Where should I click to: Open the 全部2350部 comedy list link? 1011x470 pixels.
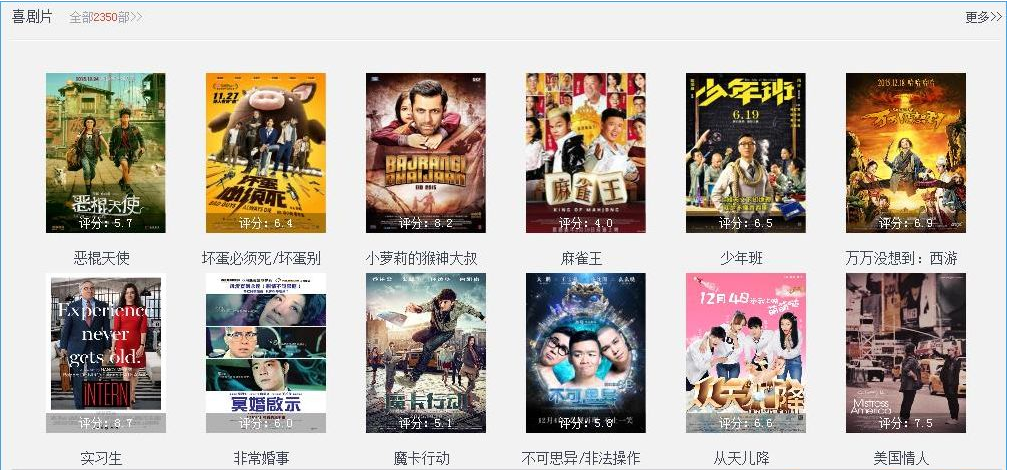[106, 17]
